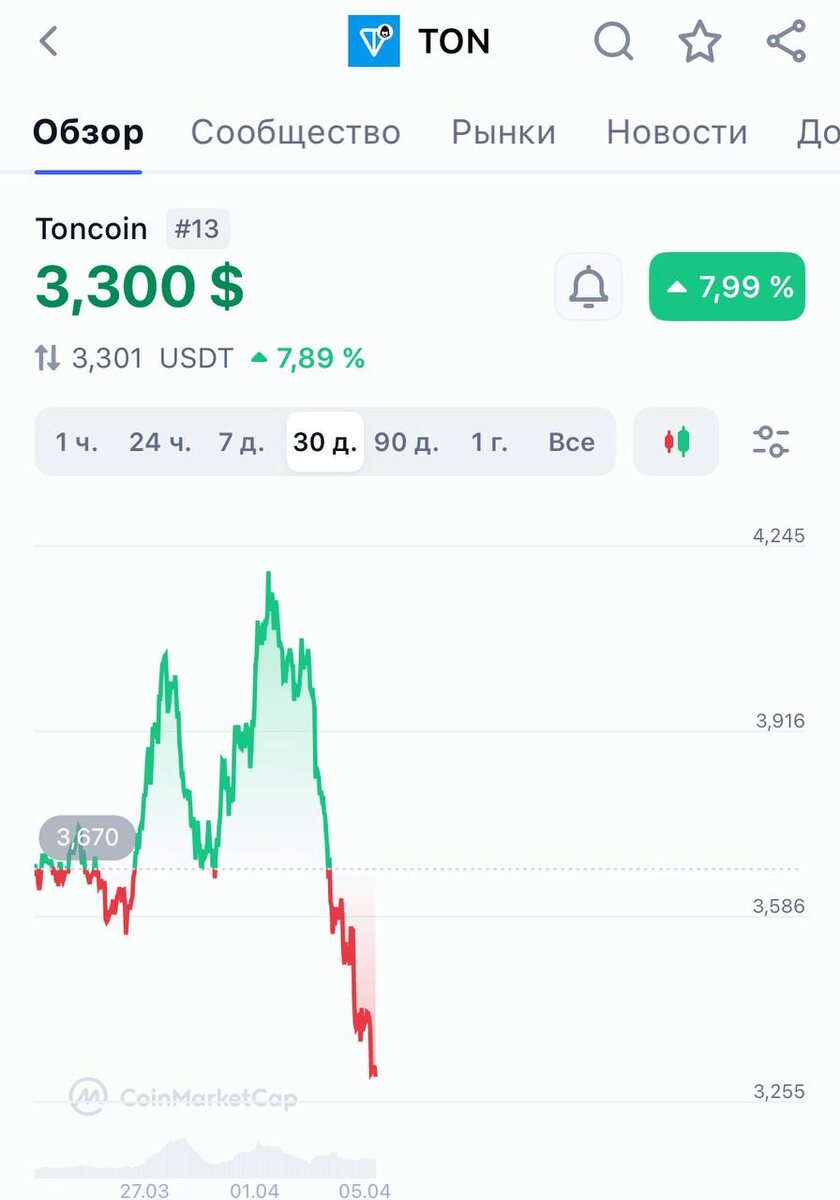Switch to the Сообщество tab

(295, 132)
